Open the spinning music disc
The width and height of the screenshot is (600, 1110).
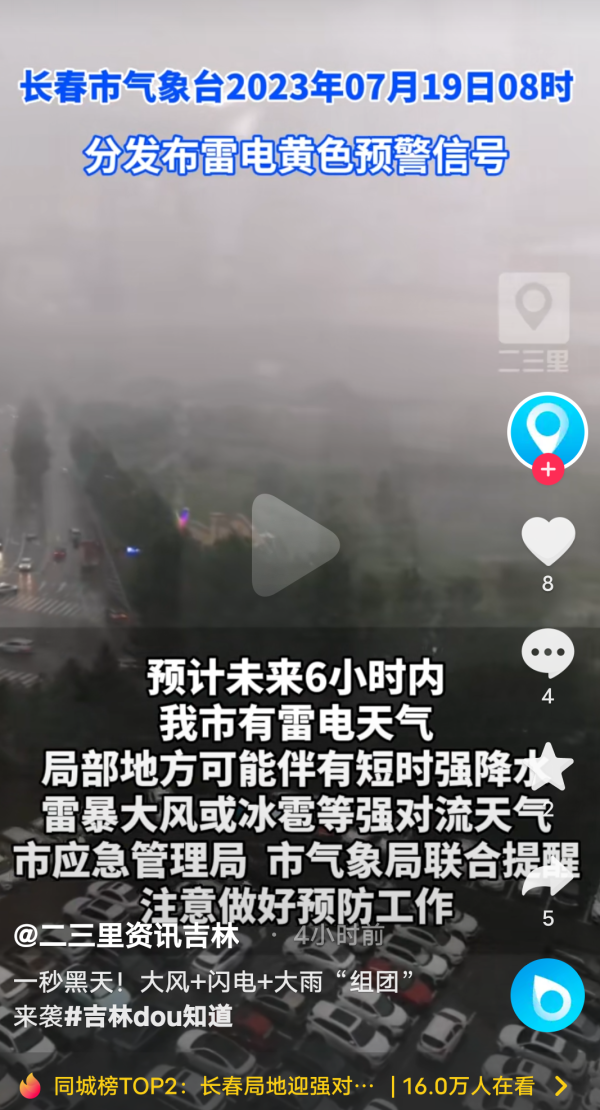[x=547, y=994]
